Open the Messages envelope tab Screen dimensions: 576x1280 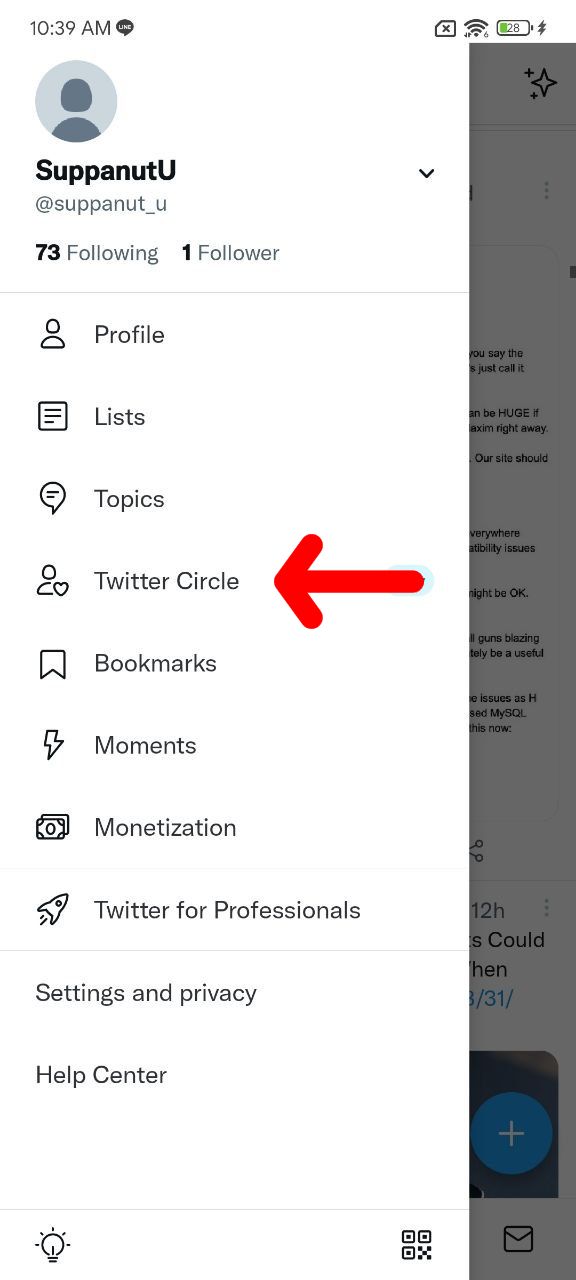coord(518,1239)
